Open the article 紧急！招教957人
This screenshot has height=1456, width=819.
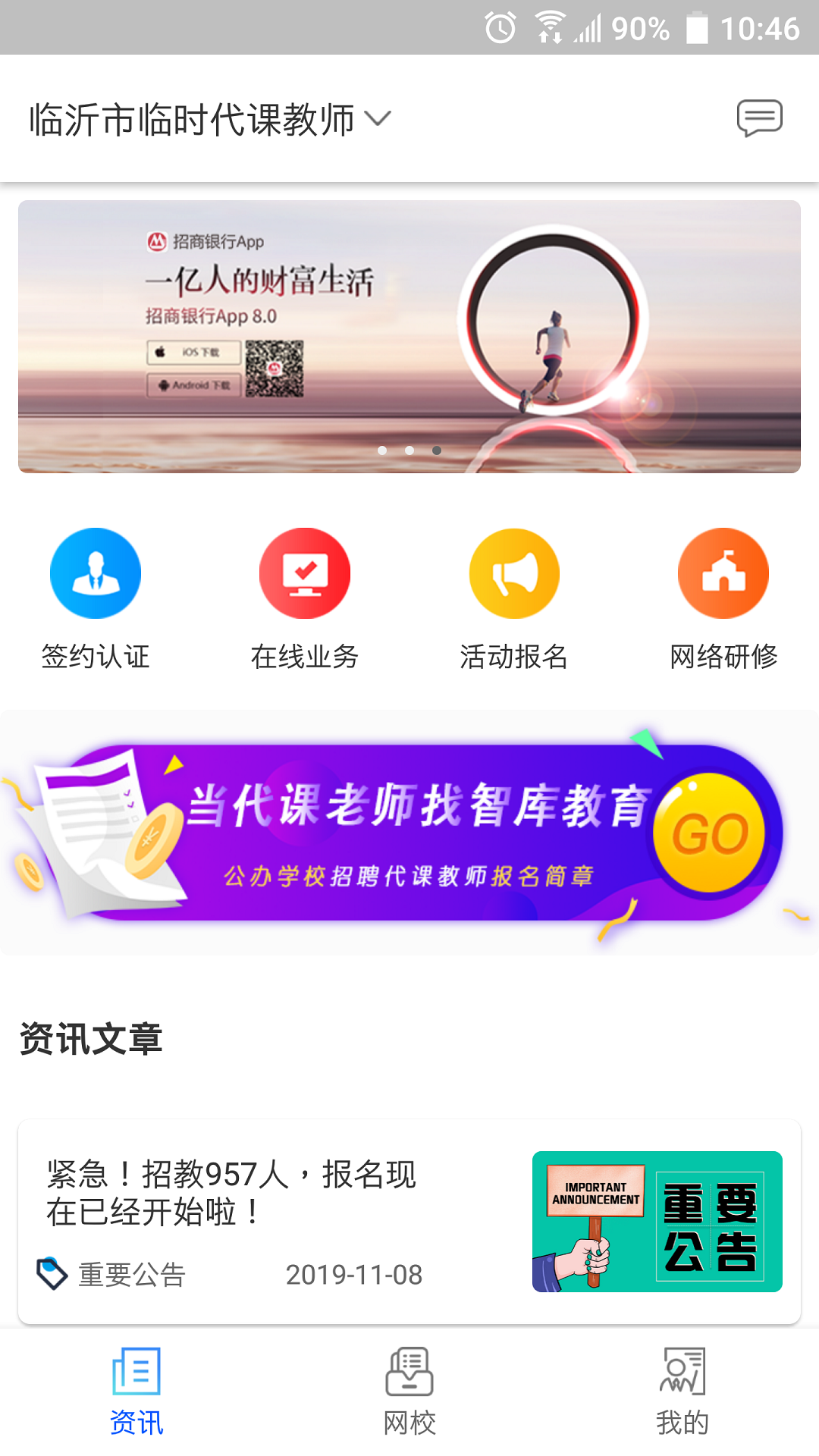pyautogui.click(x=409, y=1221)
